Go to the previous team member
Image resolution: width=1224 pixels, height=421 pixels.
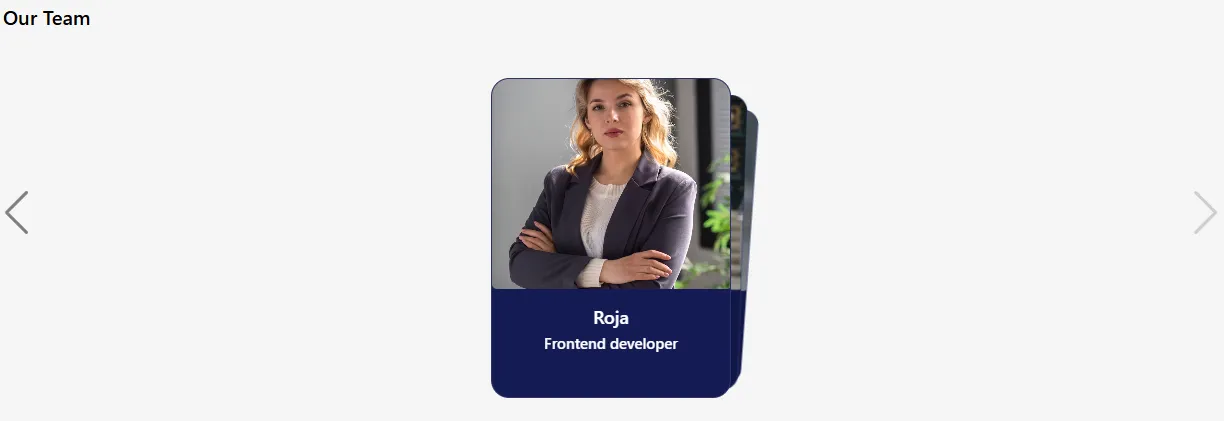point(17,213)
